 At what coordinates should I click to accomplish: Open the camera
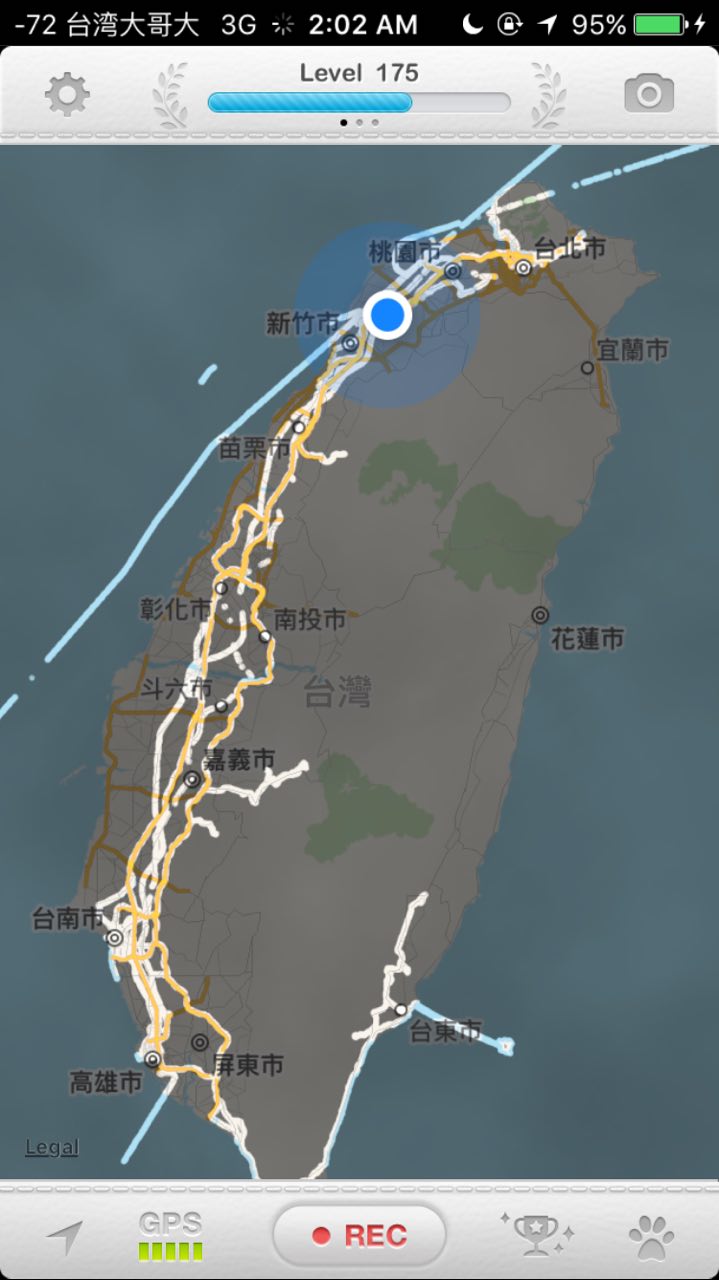[649, 95]
